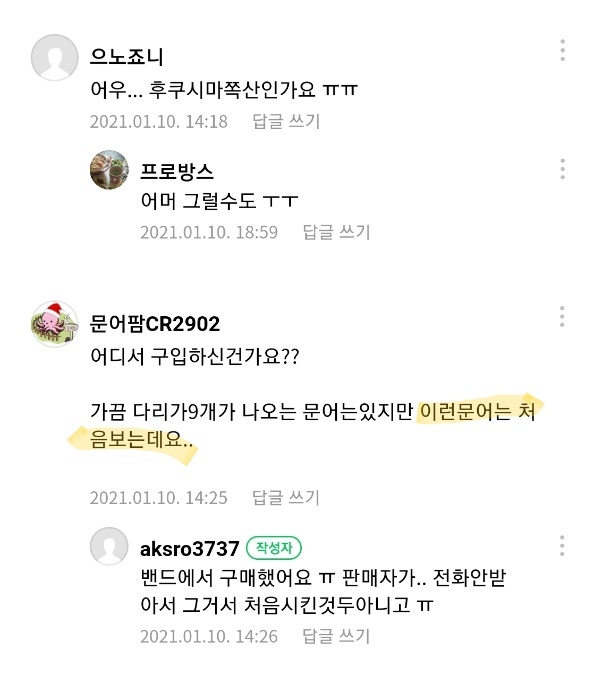Image resolution: width=600 pixels, height=680 pixels.
Task: Reply to aksro3737's comment
Action: 336,636
